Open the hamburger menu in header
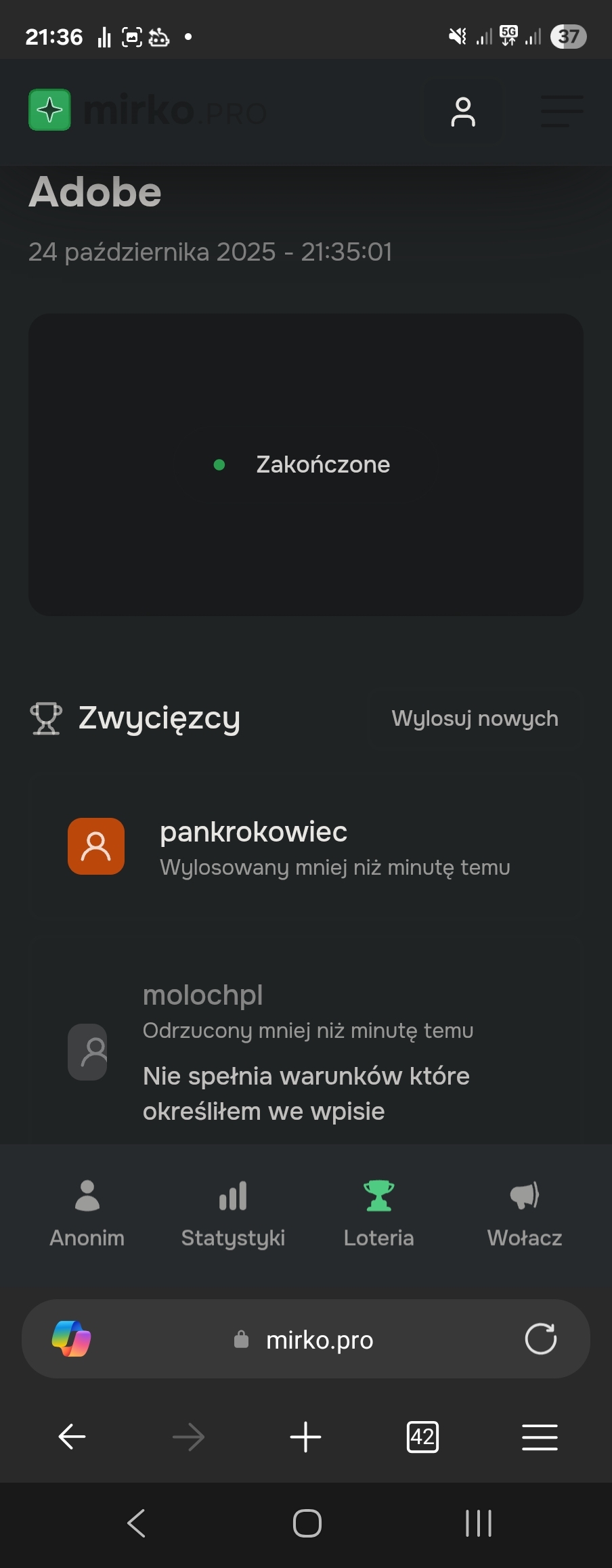Screen dimensions: 612x1568 coord(561,112)
